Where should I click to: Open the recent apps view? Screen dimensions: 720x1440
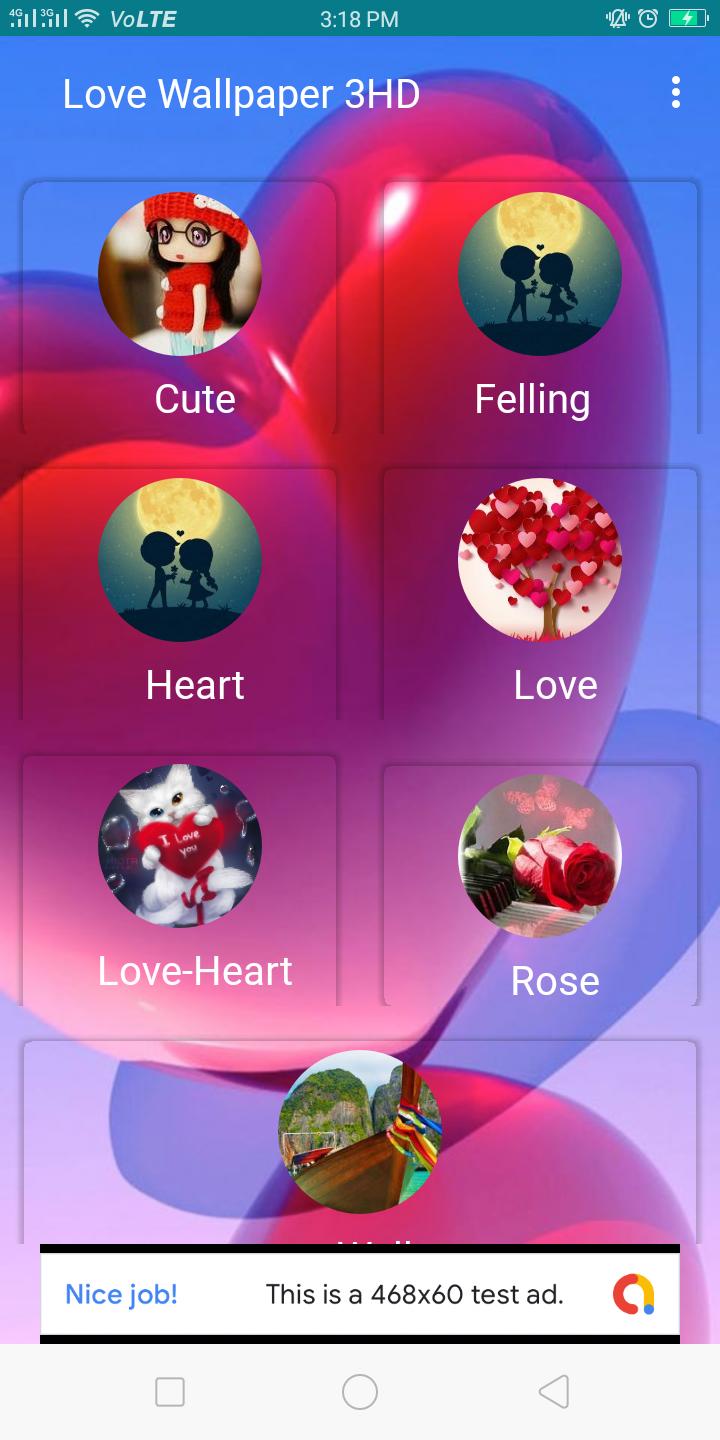point(170,1392)
